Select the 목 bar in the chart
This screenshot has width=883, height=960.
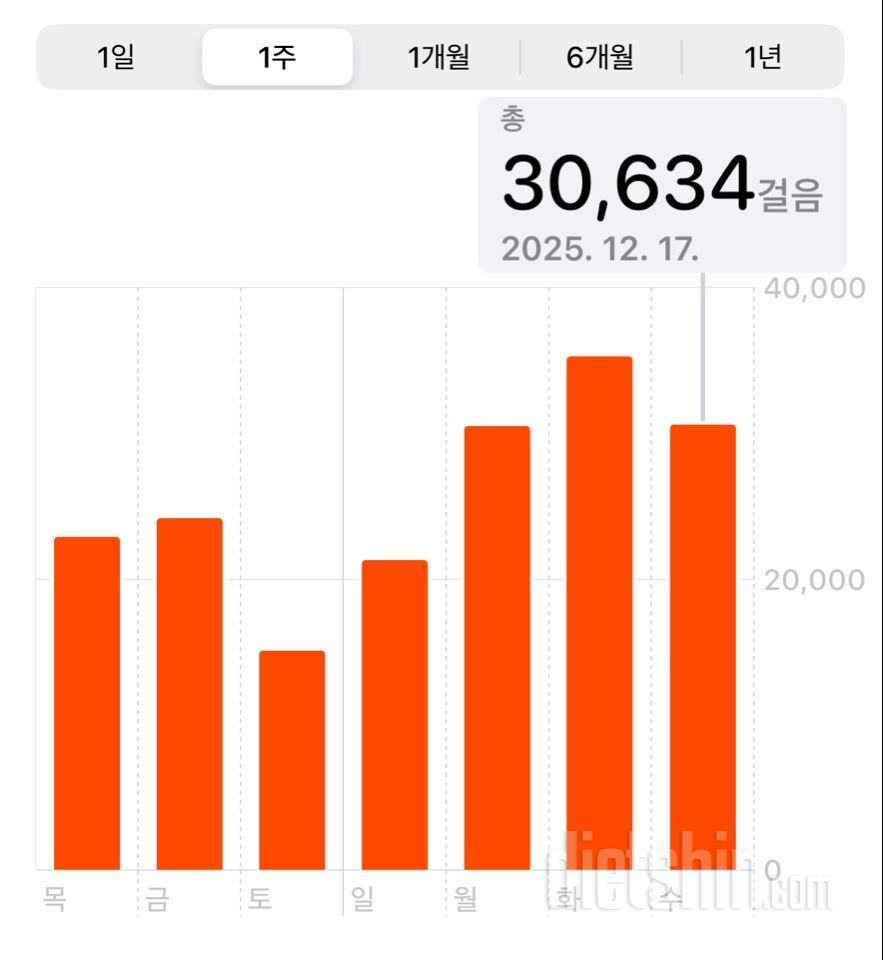point(87,703)
